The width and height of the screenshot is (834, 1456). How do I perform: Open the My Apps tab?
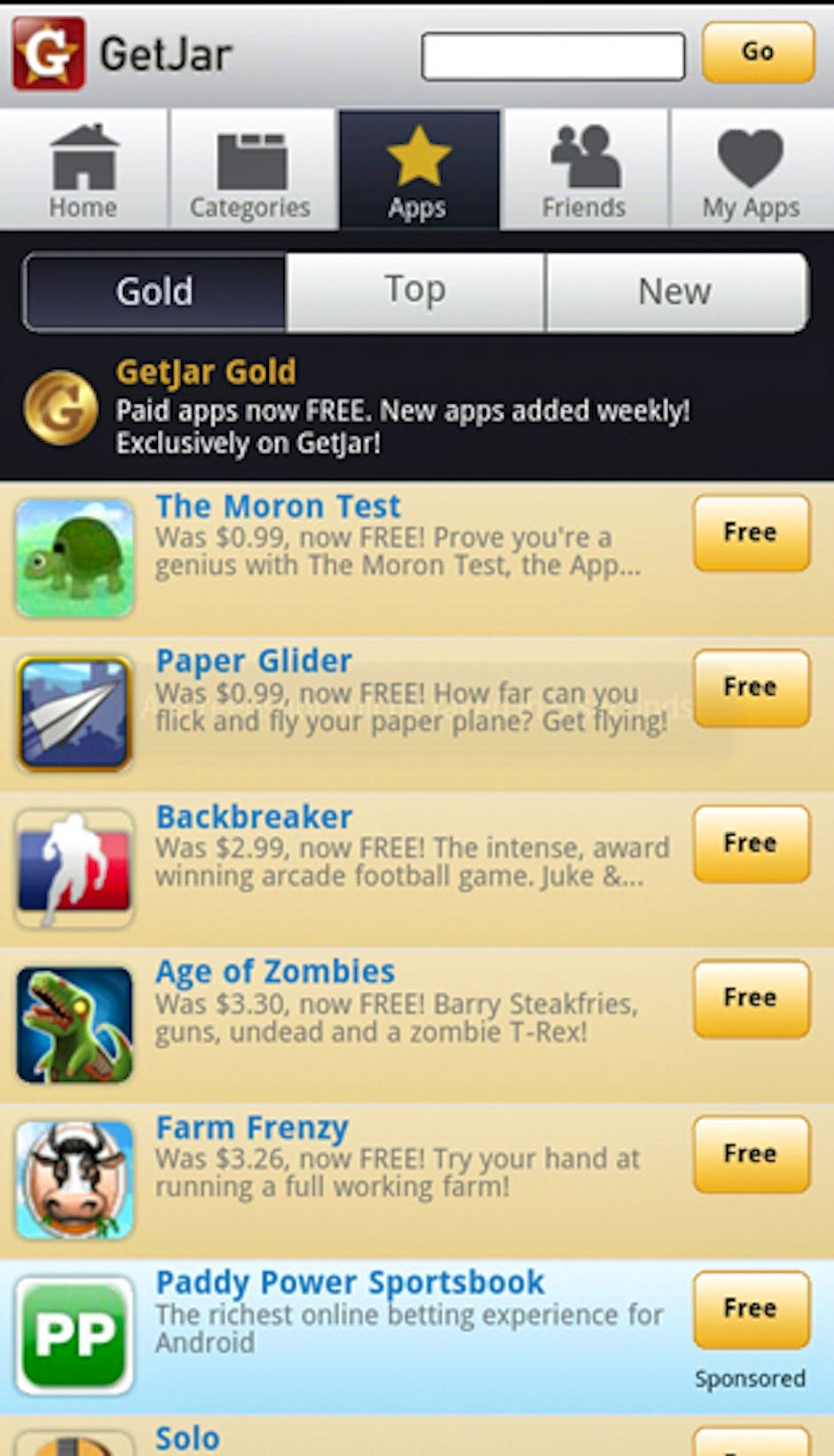[751, 170]
